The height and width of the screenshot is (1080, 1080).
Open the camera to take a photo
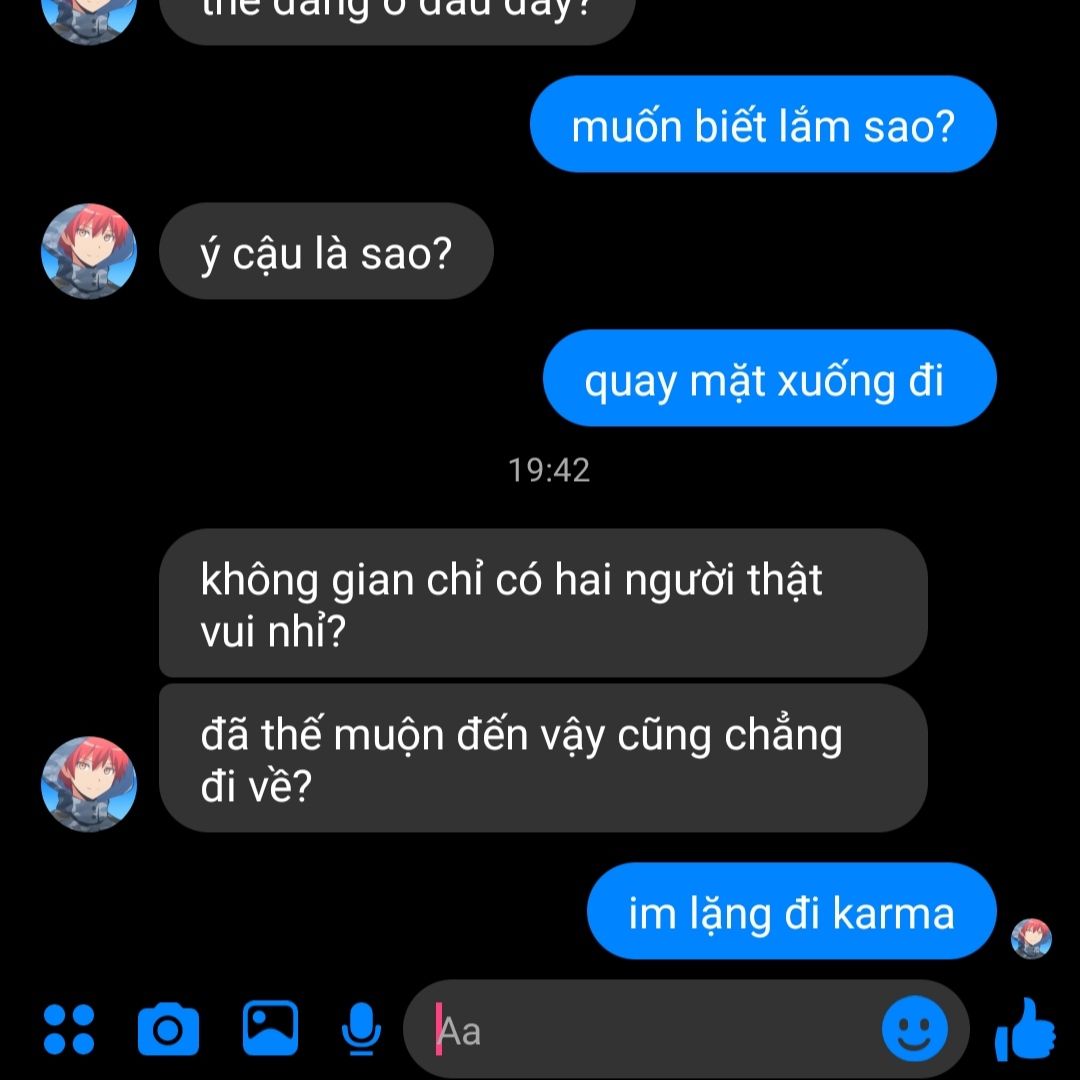(168, 1029)
